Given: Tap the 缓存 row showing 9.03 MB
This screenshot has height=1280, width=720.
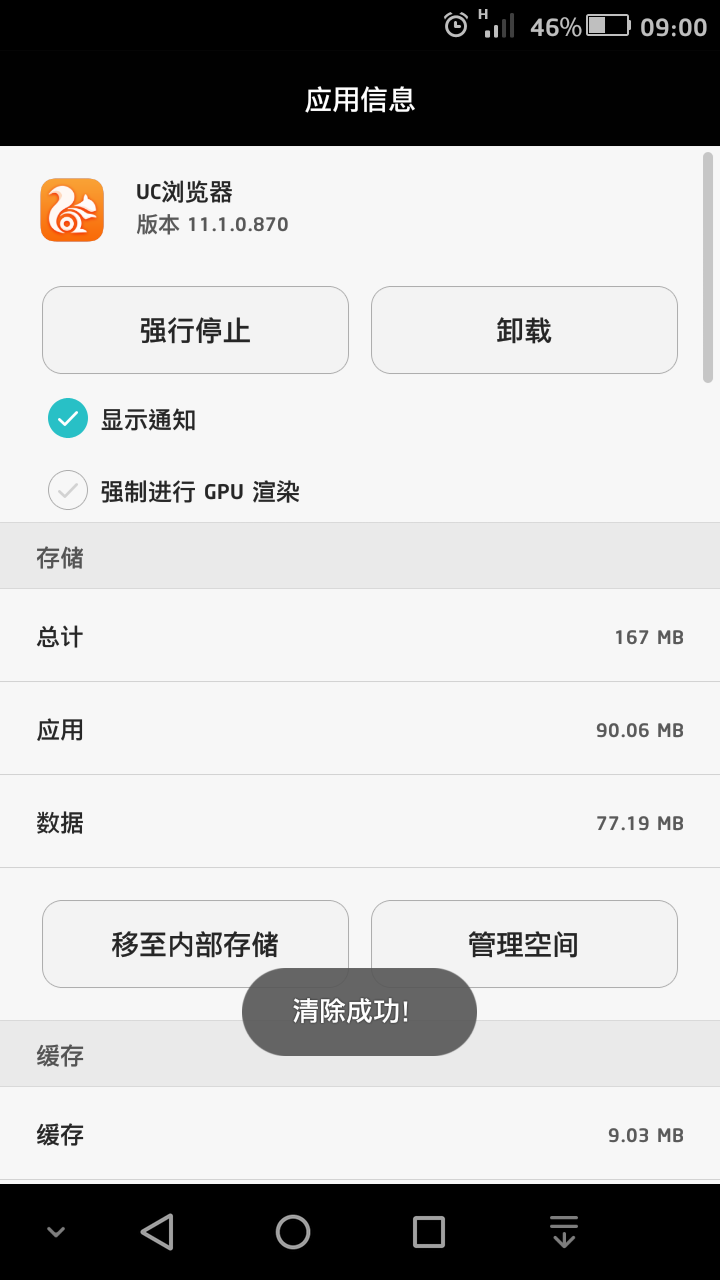Looking at the screenshot, I should click(x=360, y=1135).
